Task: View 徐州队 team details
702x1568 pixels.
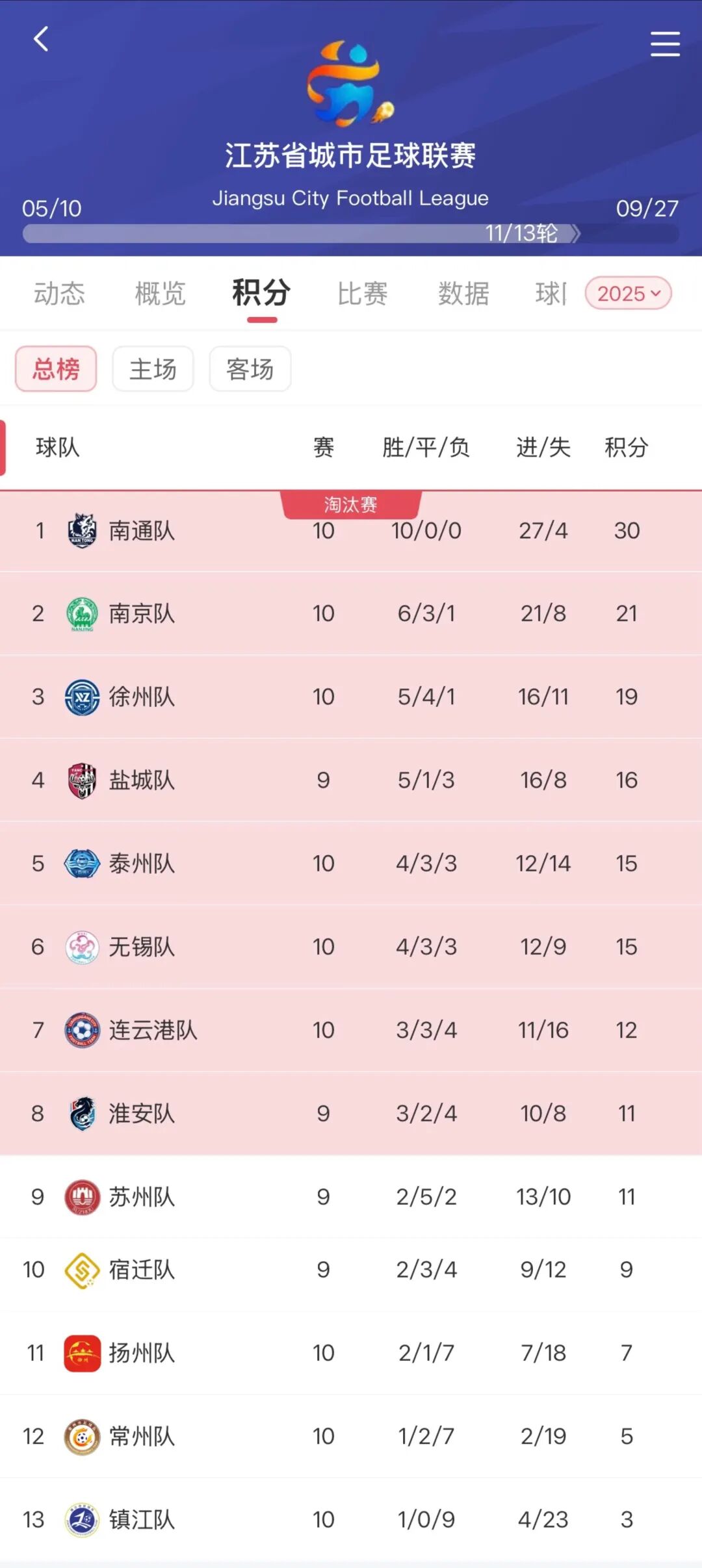Action: pos(142,697)
